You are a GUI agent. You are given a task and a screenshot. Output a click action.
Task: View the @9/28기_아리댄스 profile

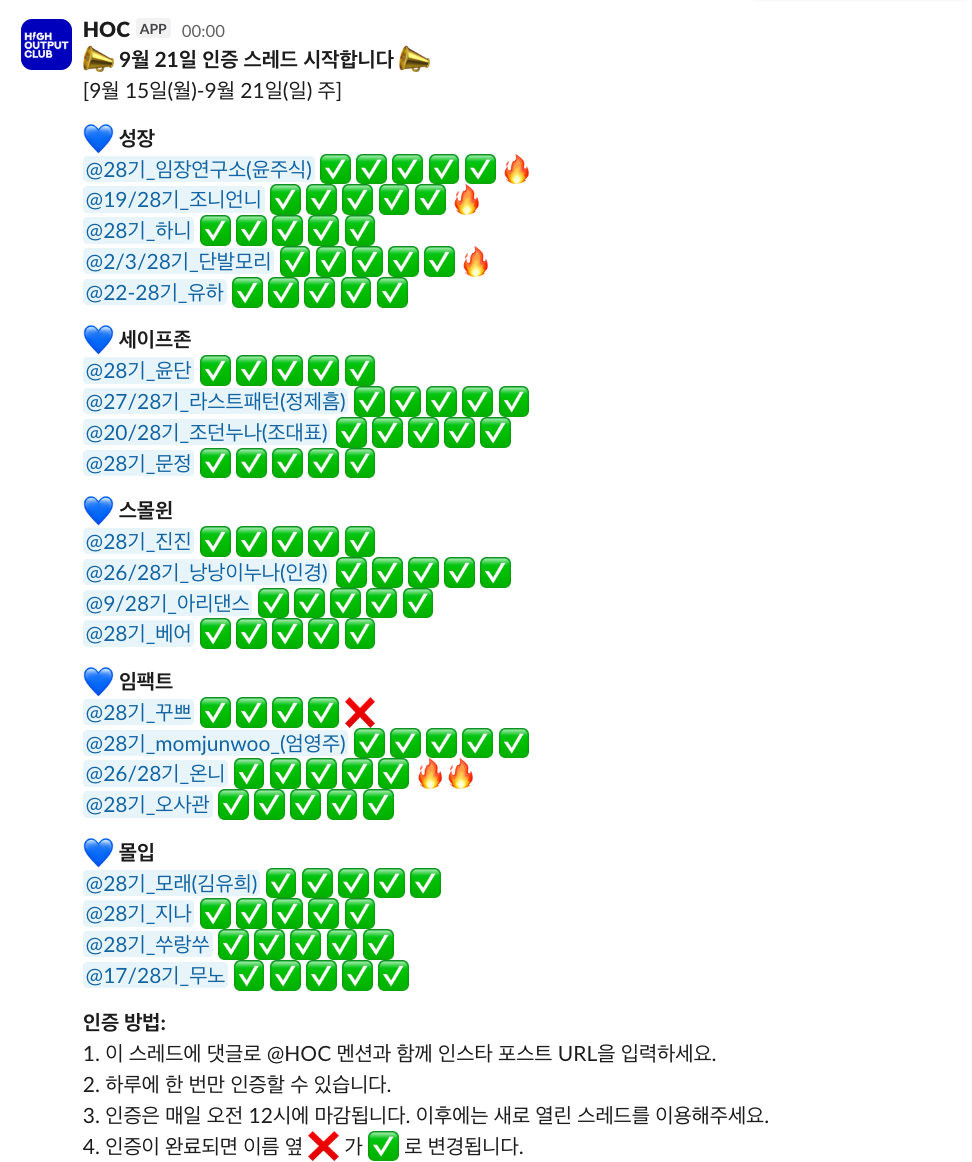pos(167,604)
